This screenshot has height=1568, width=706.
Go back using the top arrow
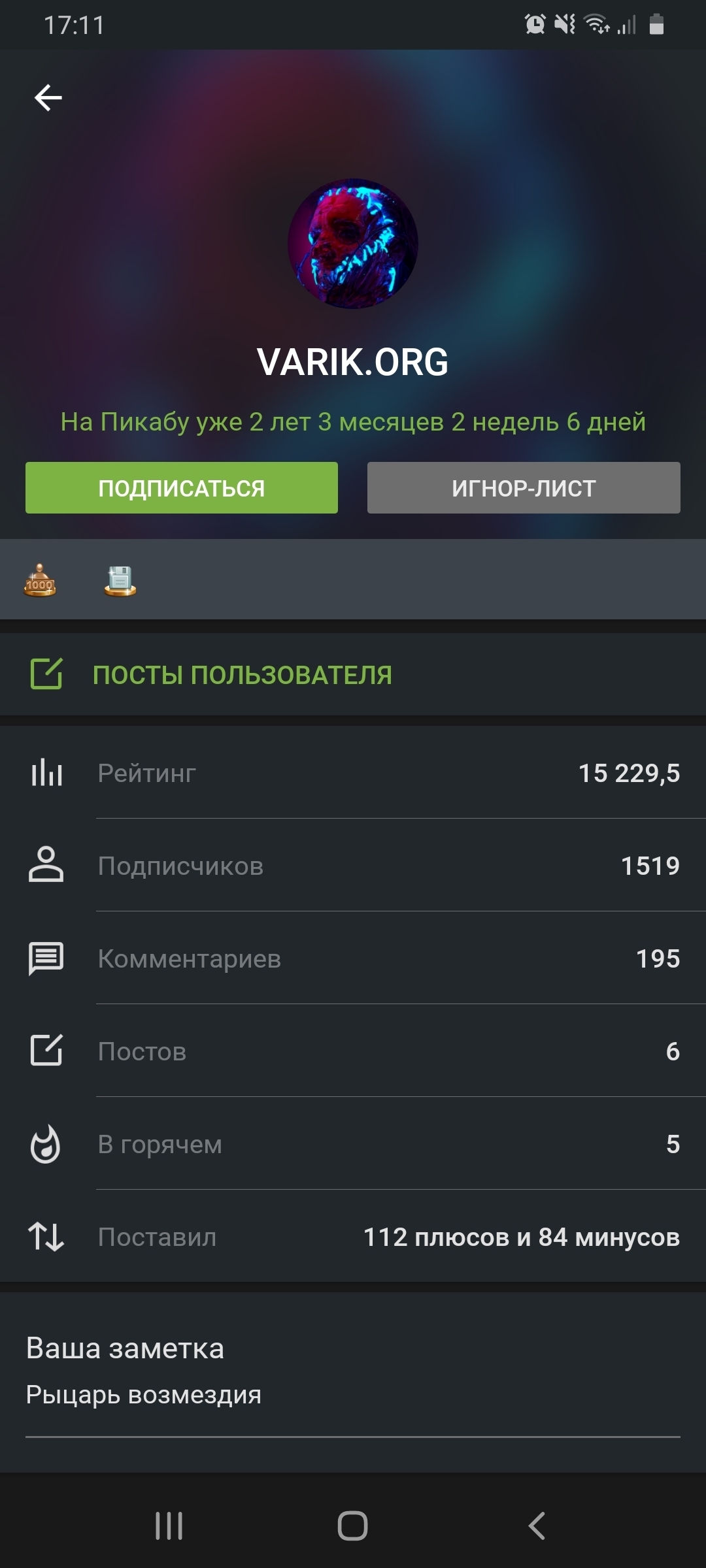coord(48,98)
